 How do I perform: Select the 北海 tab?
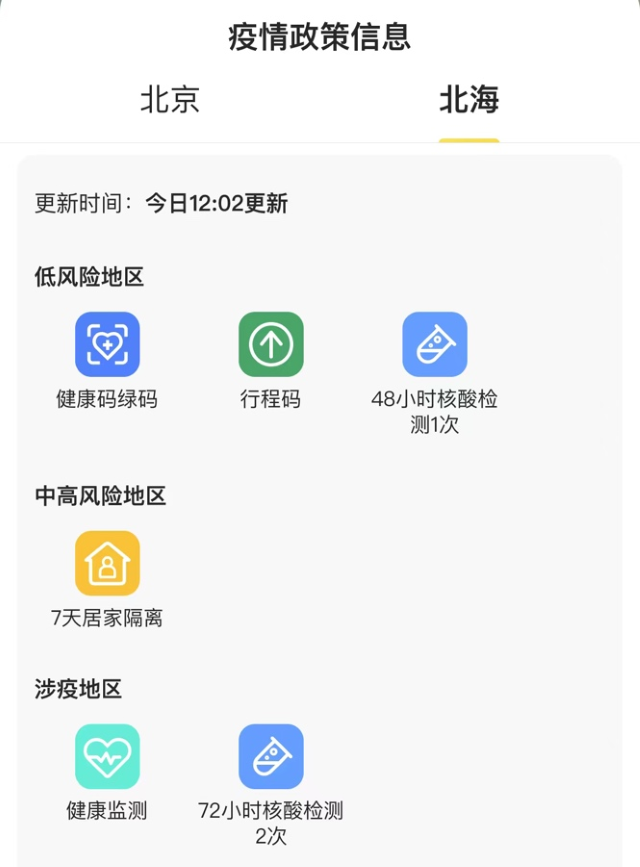(x=469, y=100)
